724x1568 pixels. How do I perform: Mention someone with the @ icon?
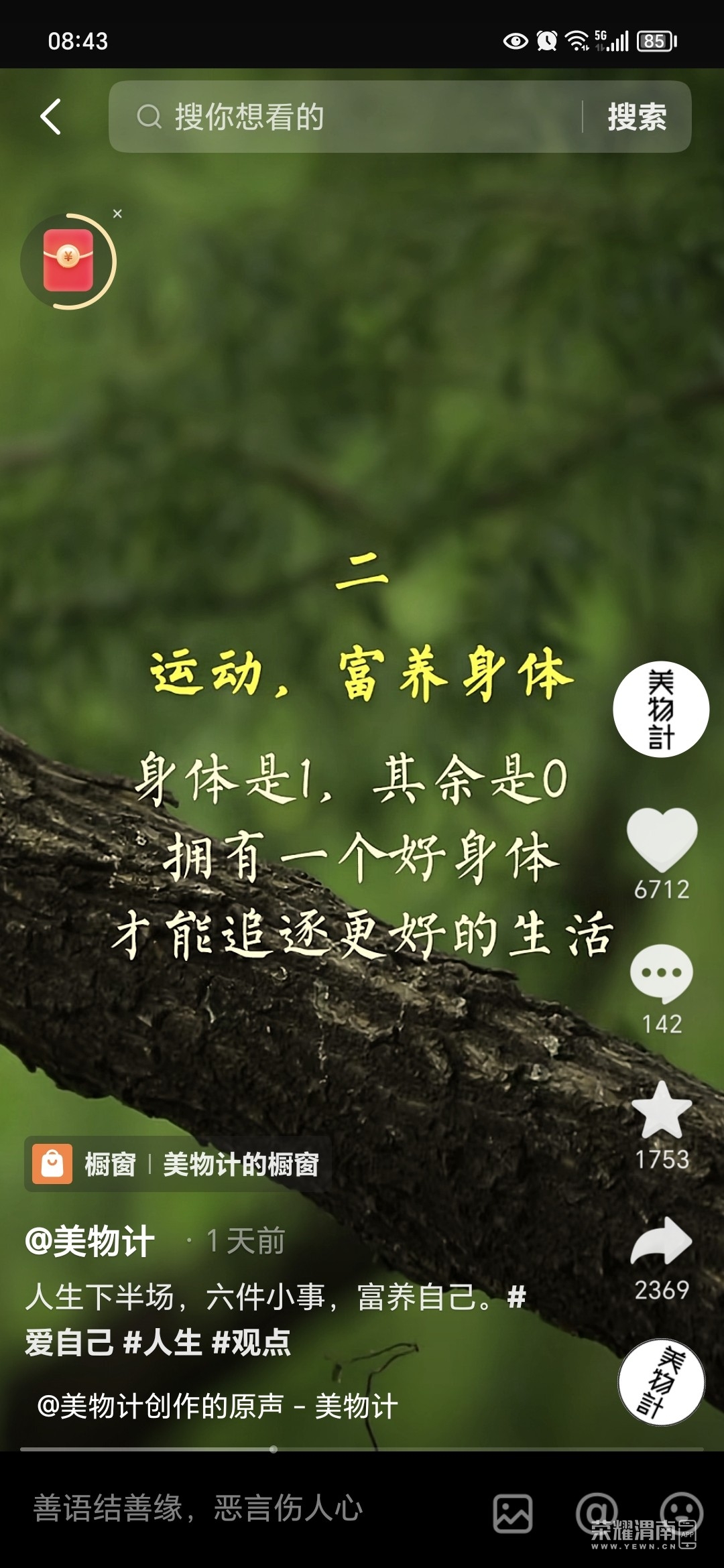tap(597, 1513)
